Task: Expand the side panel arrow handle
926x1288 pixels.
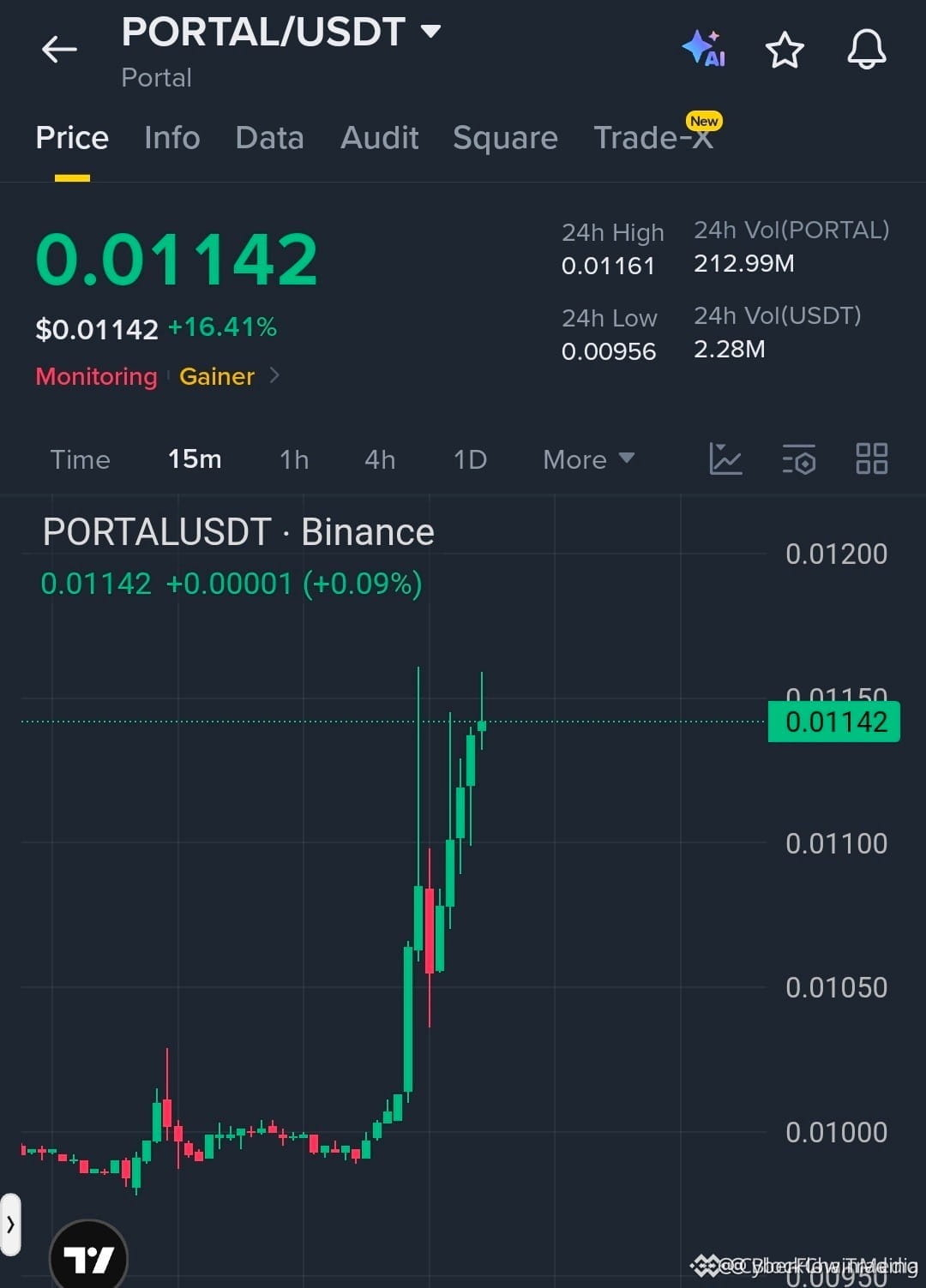Action: click(x=10, y=1225)
